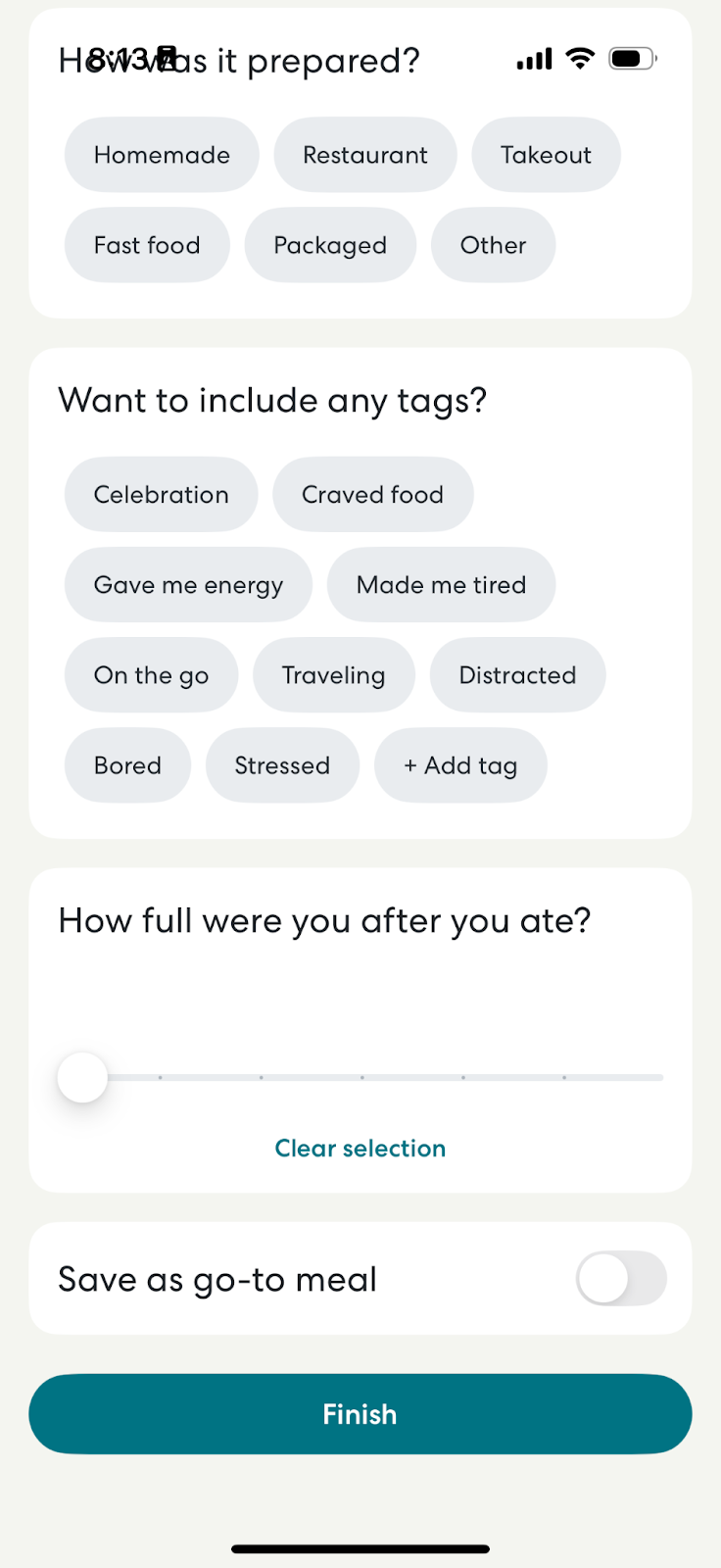
Task: Add the On the go tag
Action: coord(151,675)
